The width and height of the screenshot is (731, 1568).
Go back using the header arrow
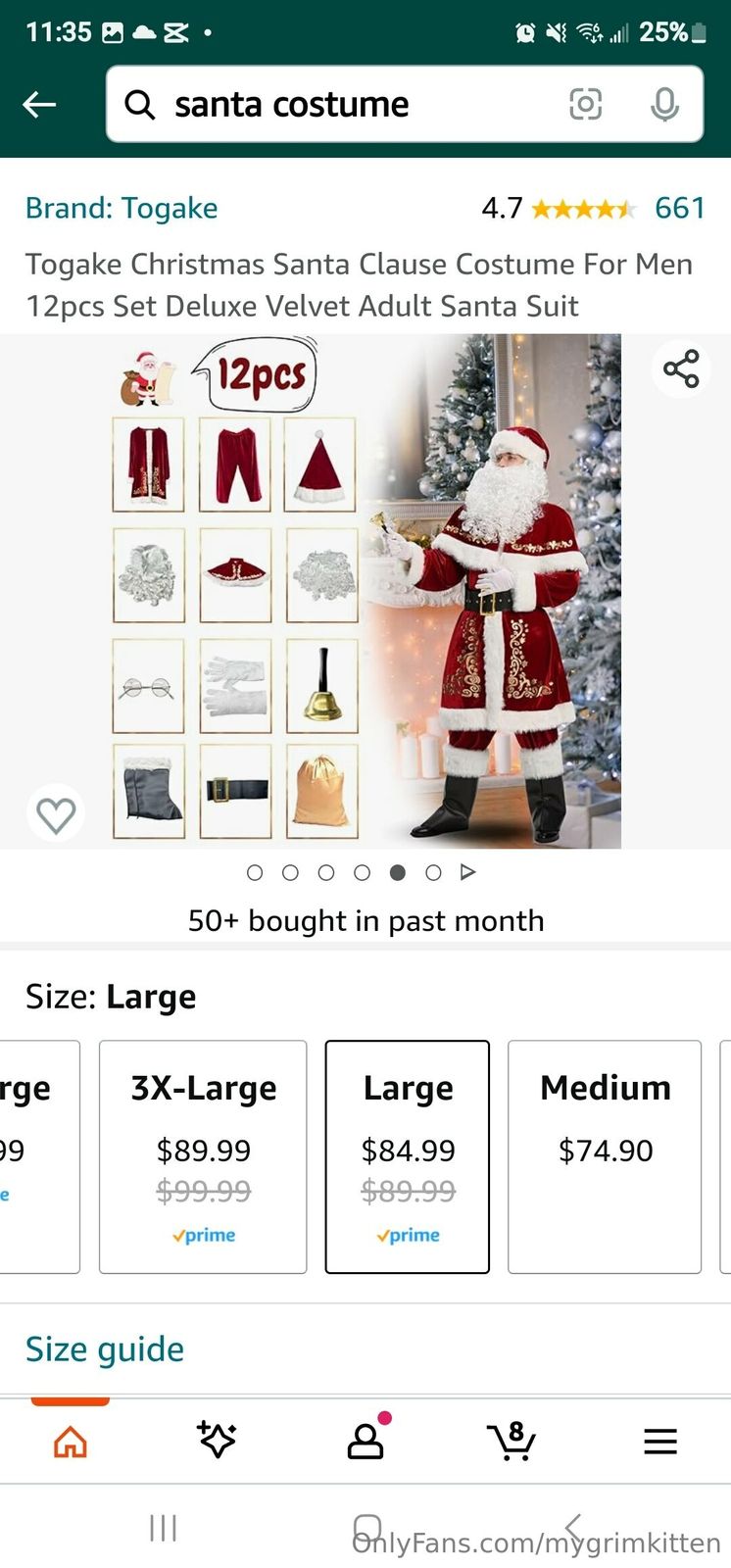[x=39, y=104]
